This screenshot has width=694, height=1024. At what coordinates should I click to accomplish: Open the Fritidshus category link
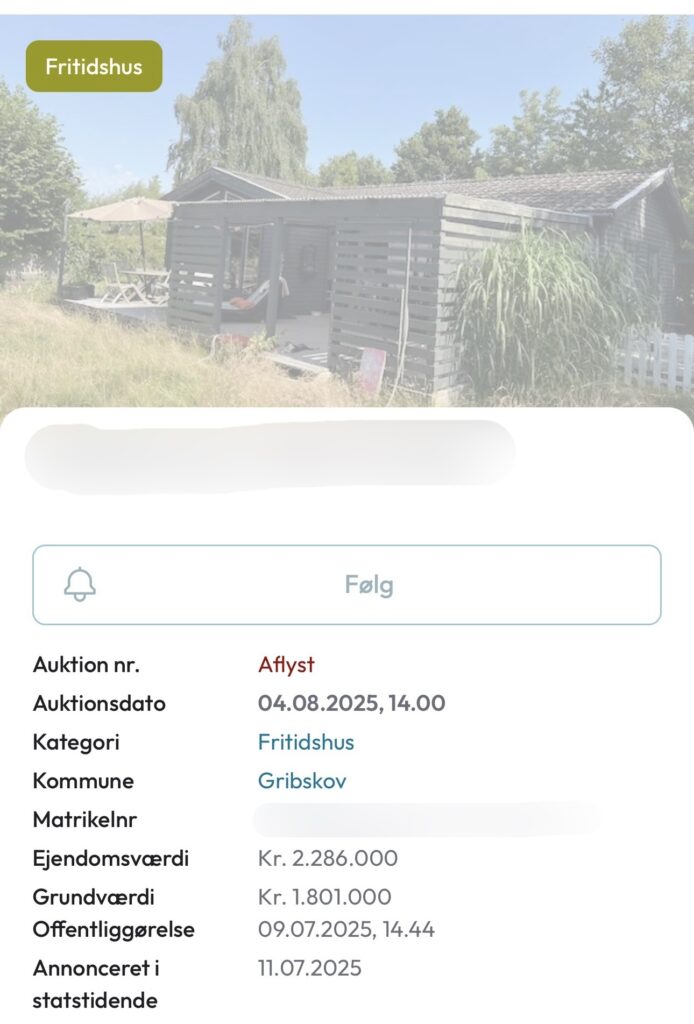[306, 742]
